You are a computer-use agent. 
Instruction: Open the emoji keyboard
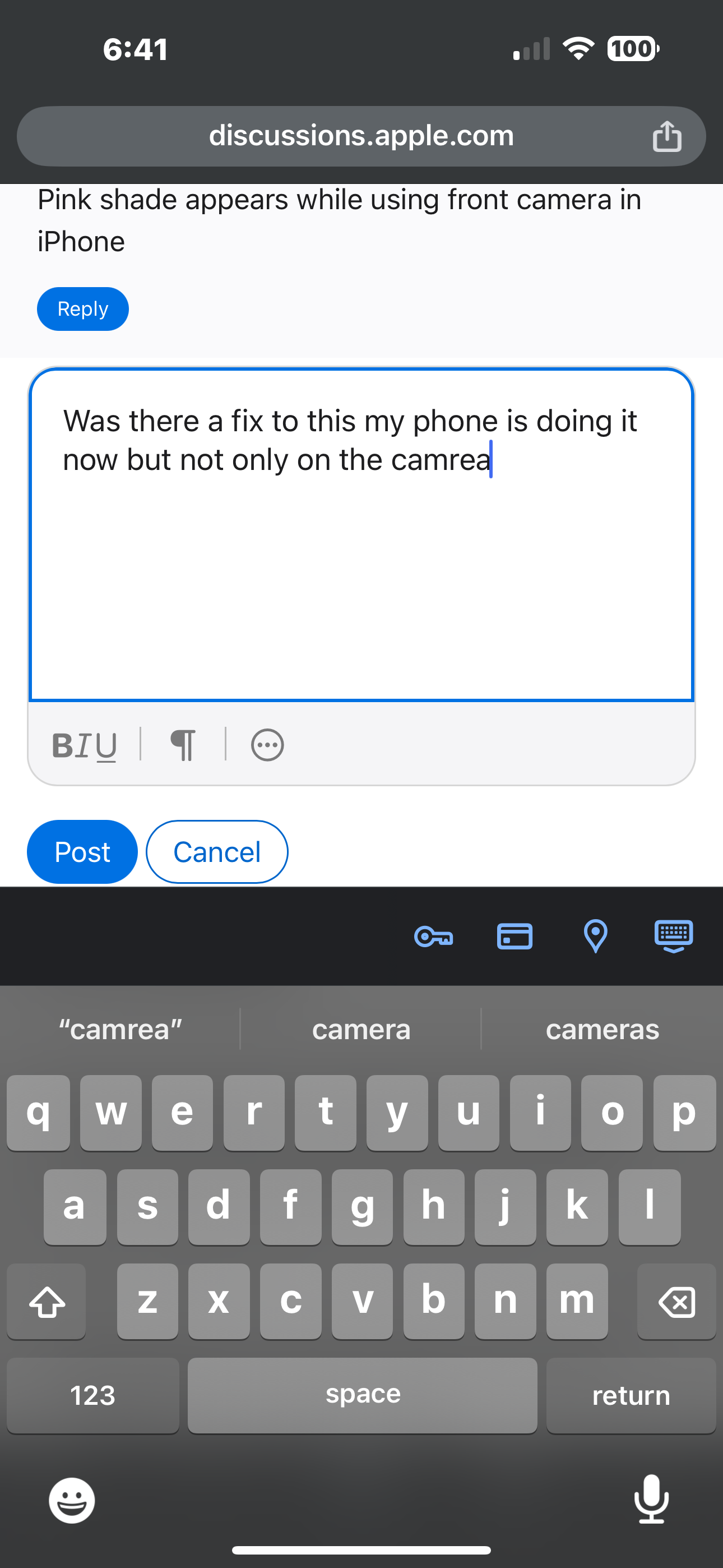(x=72, y=1501)
